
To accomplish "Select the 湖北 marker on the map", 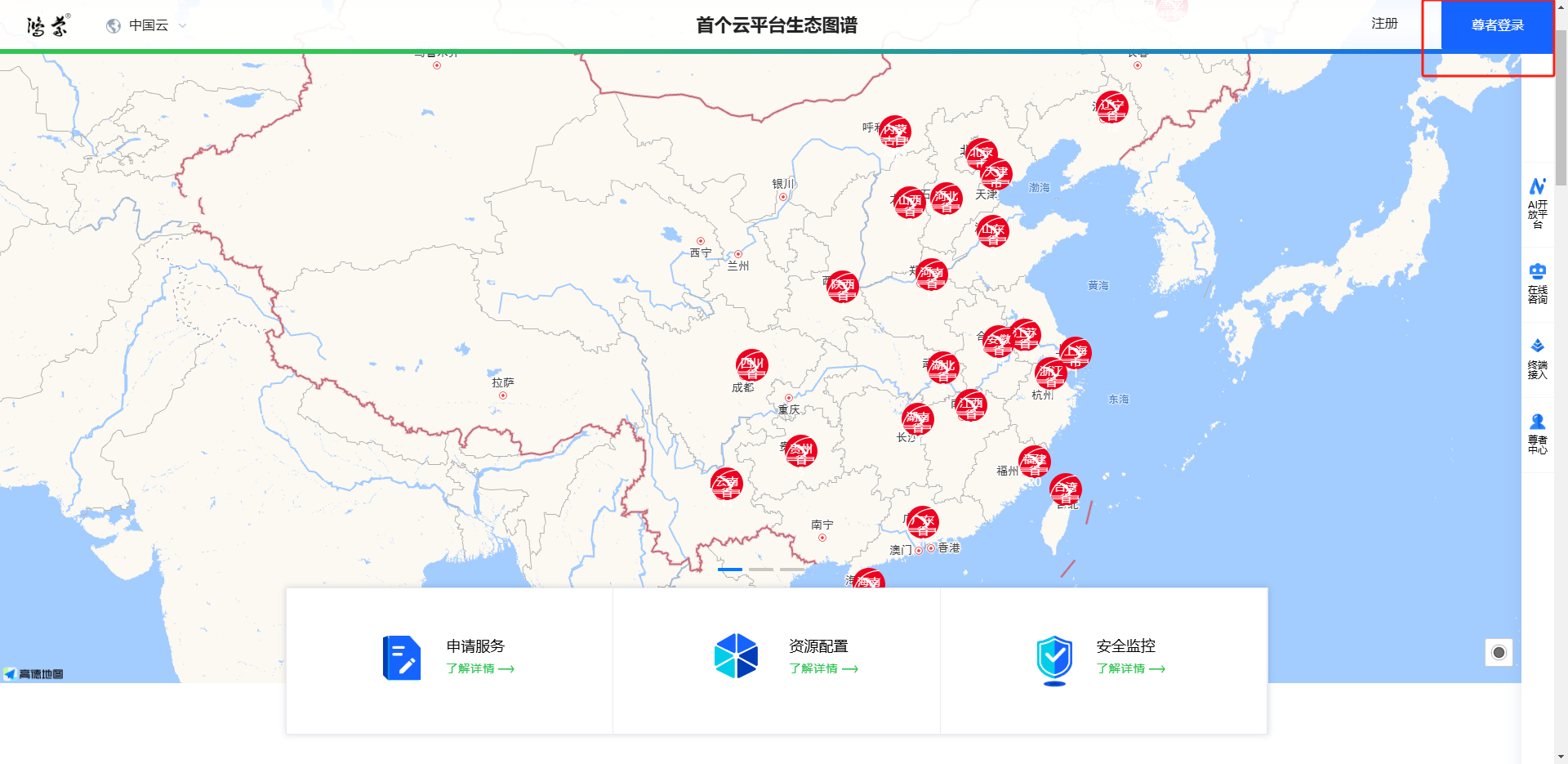I will [942, 367].
